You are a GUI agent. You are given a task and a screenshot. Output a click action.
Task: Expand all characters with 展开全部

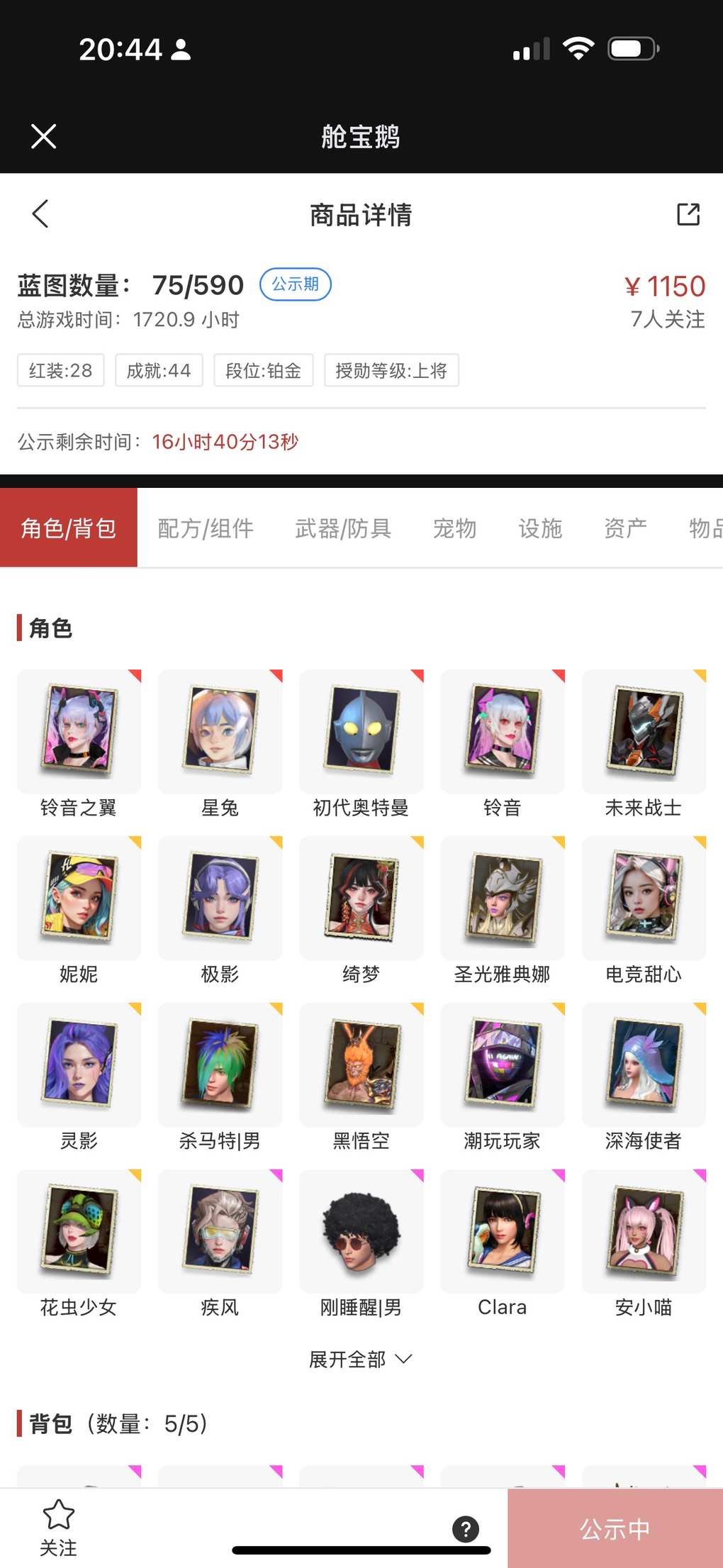[360, 1360]
